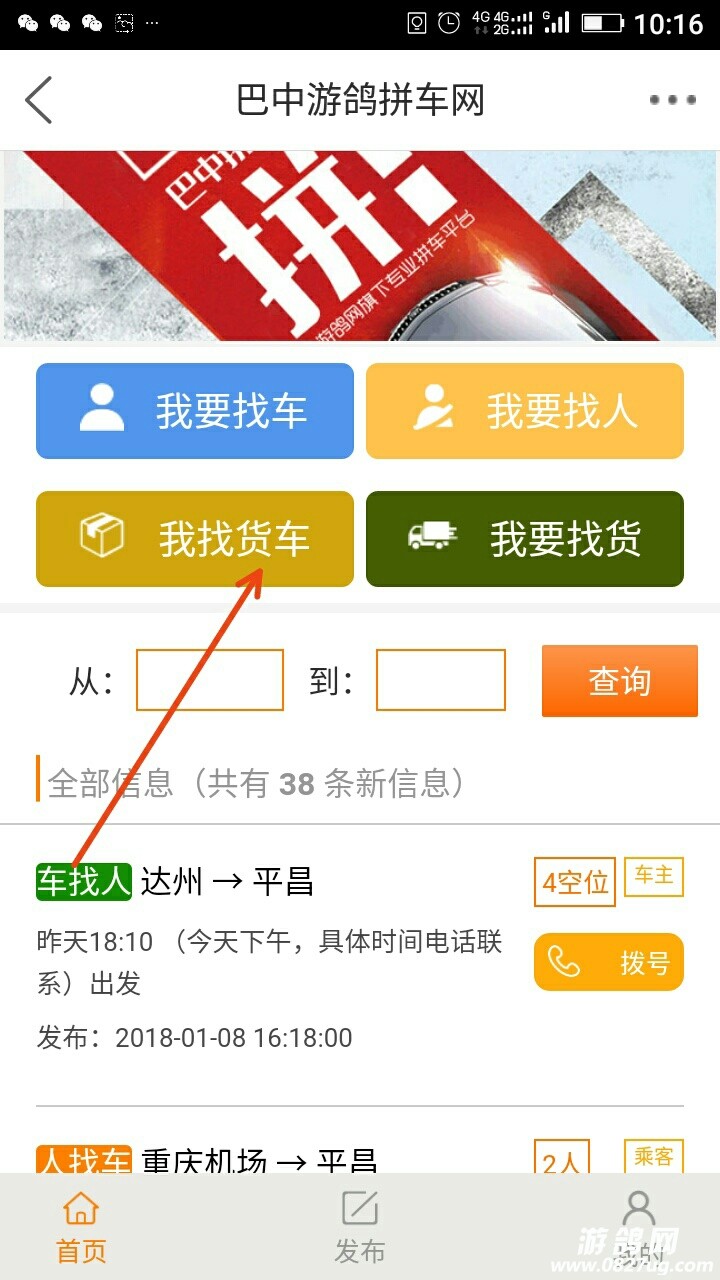Open the three-dot overflow menu
The width and height of the screenshot is (720, 1280).
(672, 100)
